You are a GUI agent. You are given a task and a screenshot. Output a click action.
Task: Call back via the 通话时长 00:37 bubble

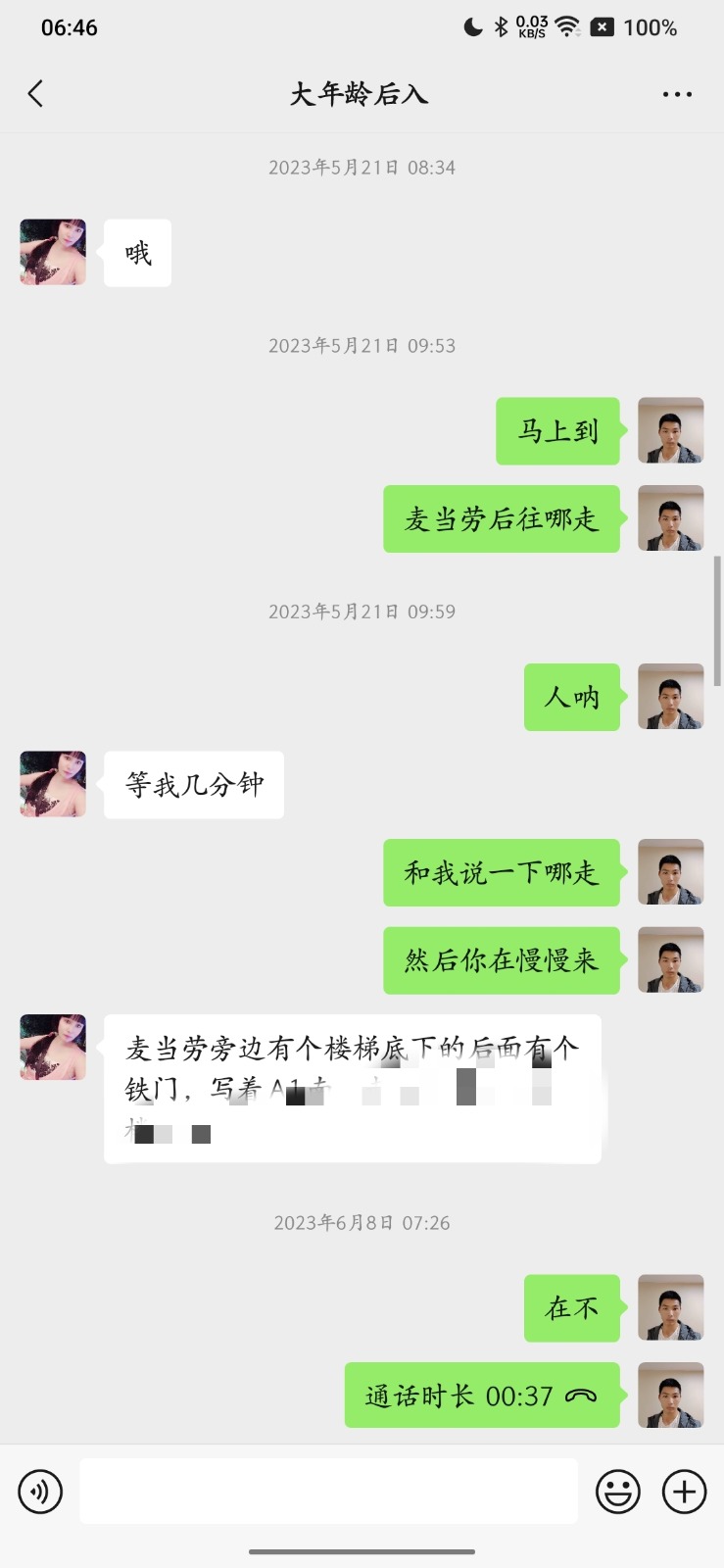(482, 1396)
